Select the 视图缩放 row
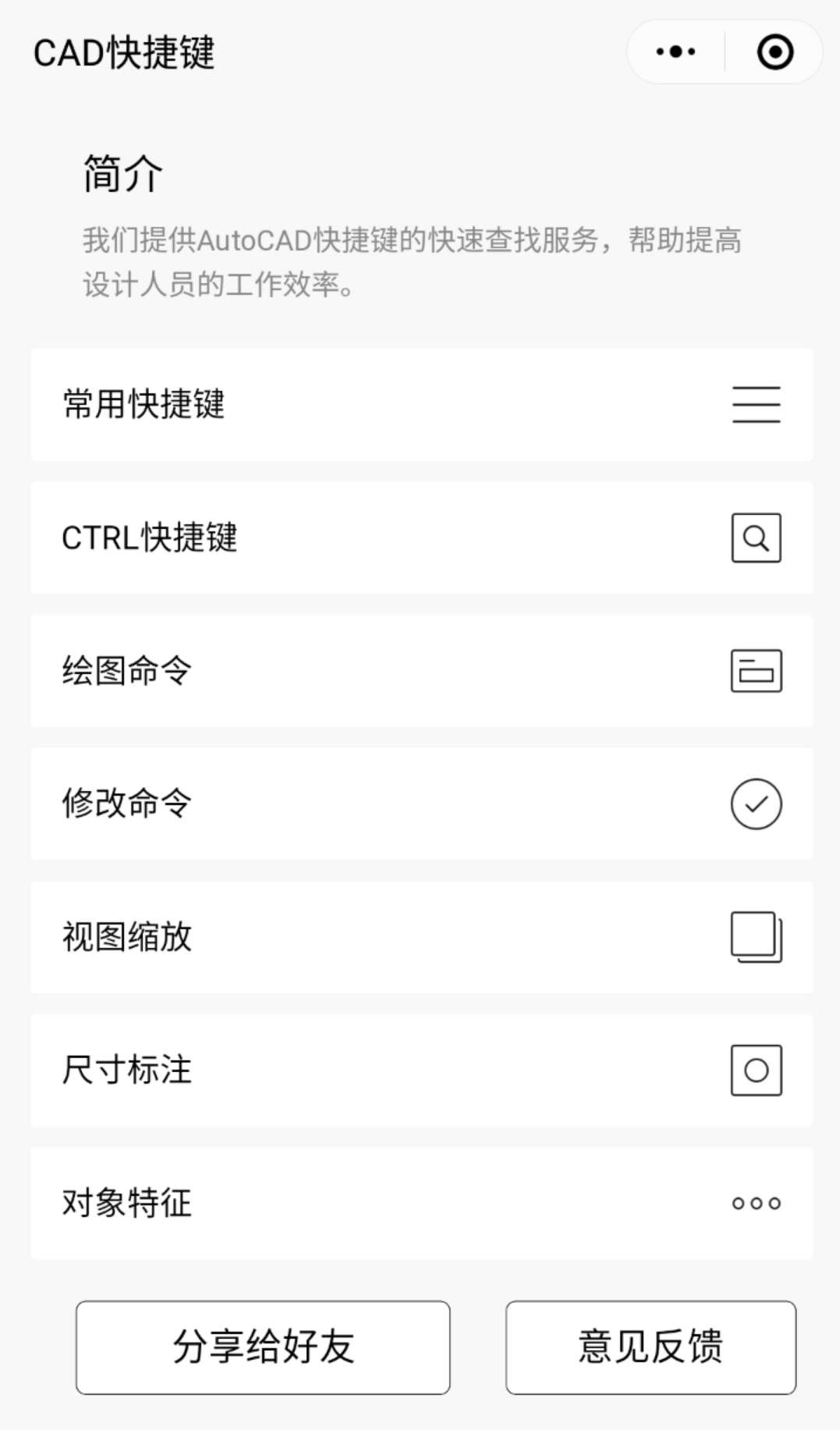The width and height of the screenshot is (840, 1430). coord(421,937)
